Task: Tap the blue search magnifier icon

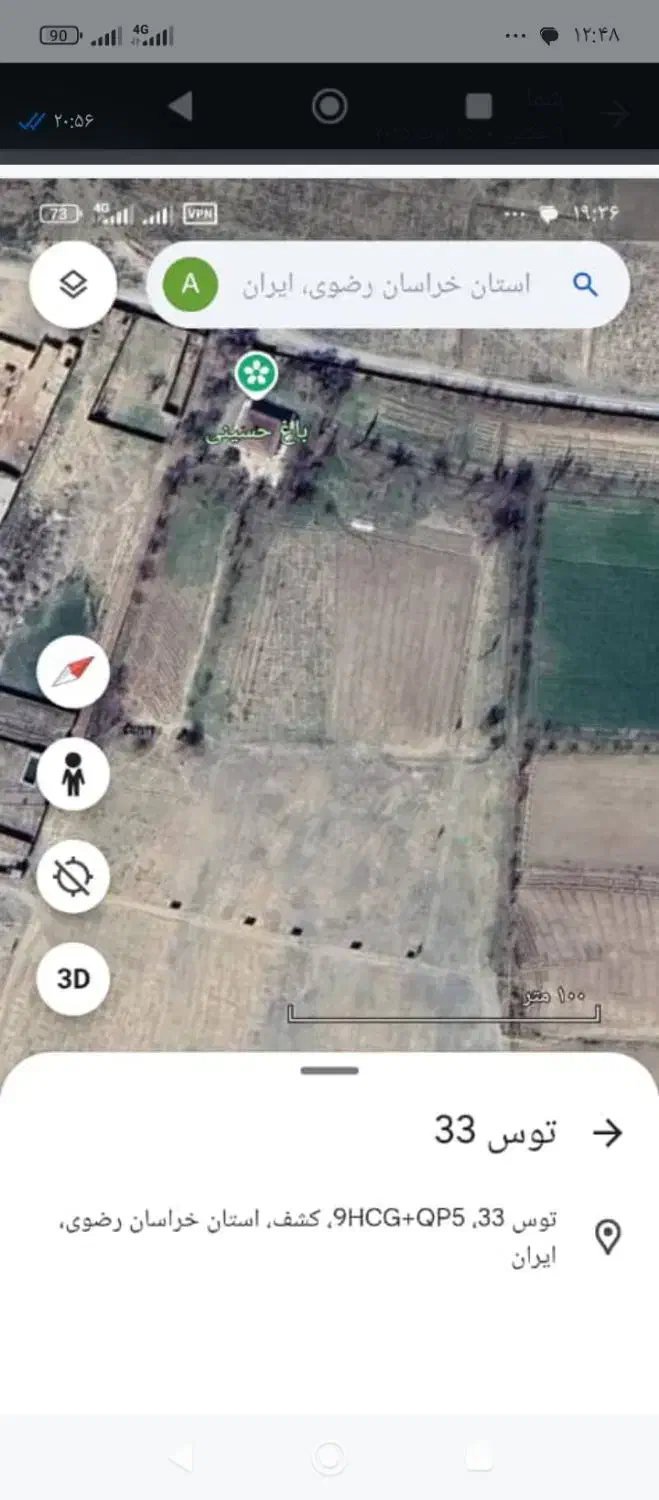Action: (x=585, y=285)
